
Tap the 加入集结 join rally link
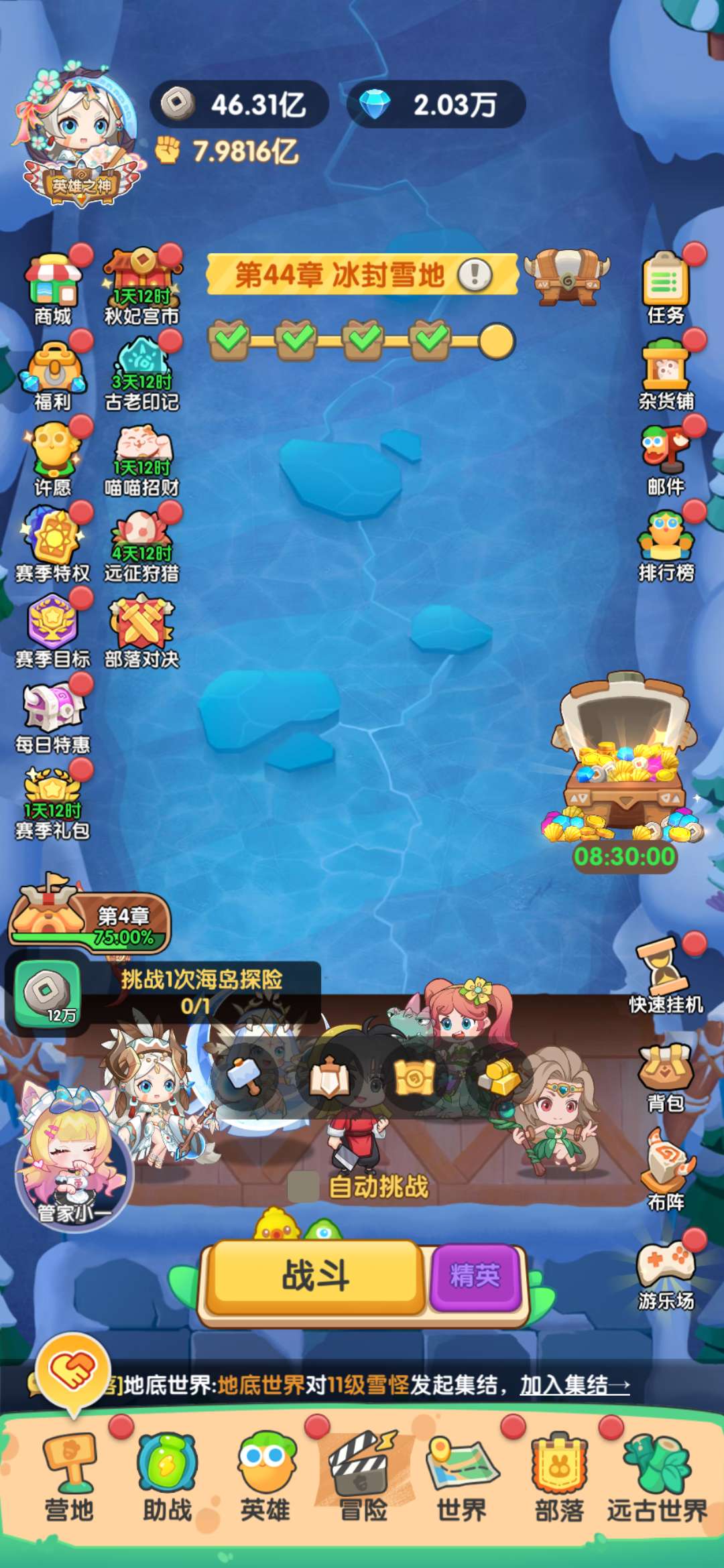coord(575,1384)
